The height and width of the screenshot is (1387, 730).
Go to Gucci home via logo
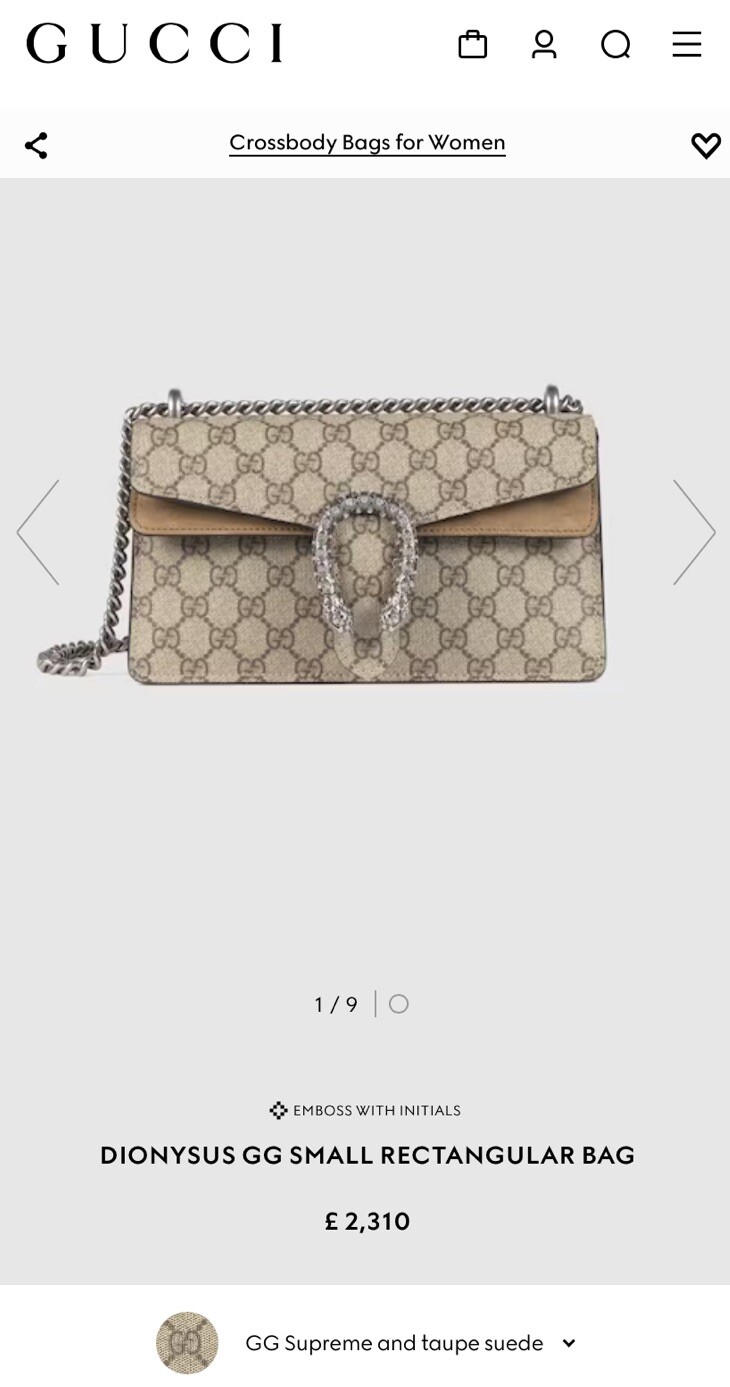[x=155, y=44]
